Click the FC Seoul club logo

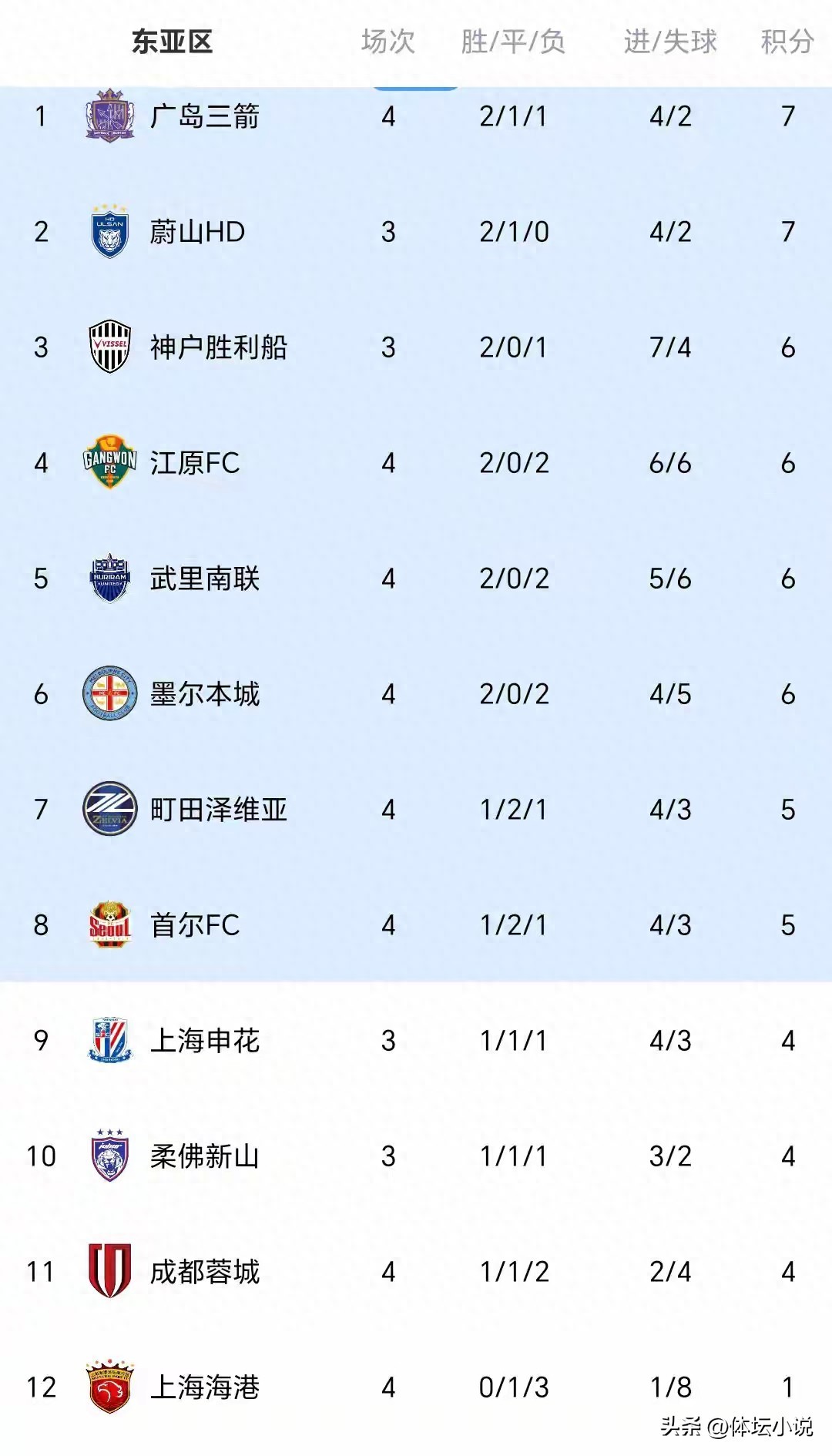[x=110, y=925]
